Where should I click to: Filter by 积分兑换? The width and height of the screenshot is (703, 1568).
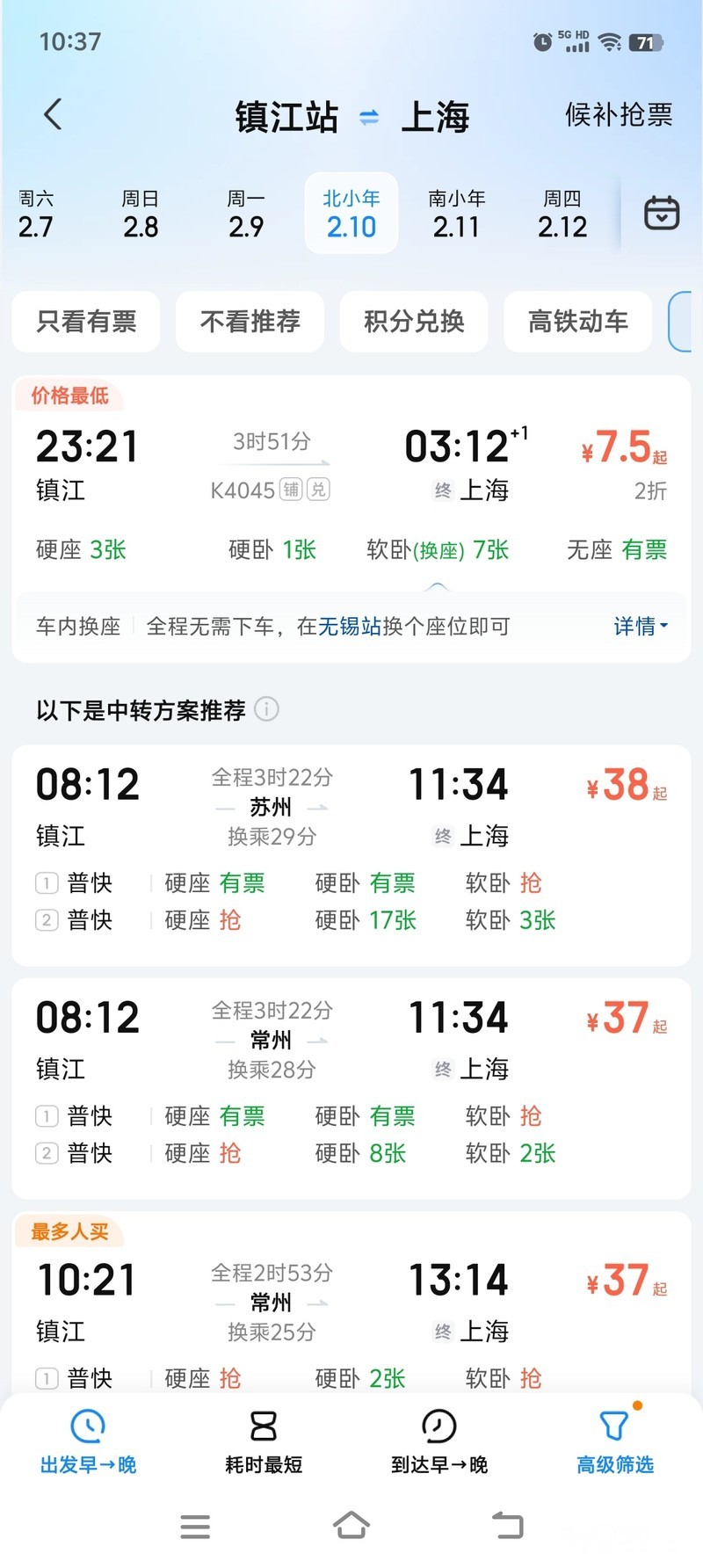point(414,322)
